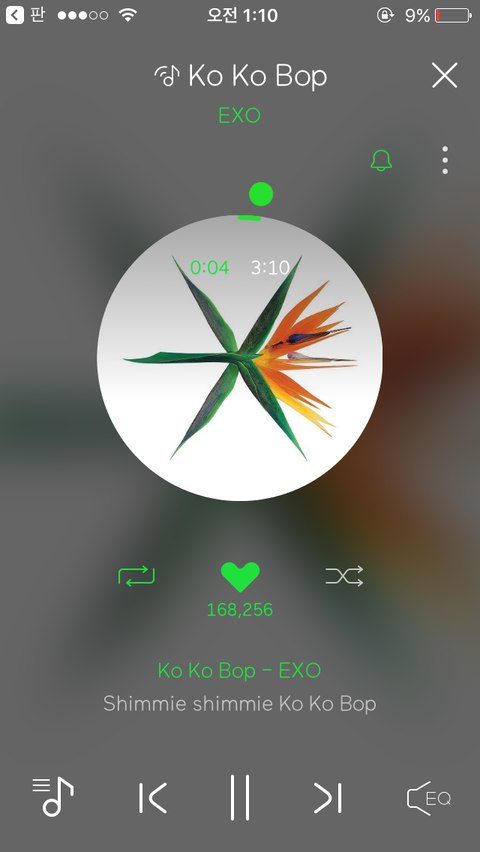Open the EXO artist link
Image resolution: width=480 pixels, height=852 pixels.
point(240,115)
